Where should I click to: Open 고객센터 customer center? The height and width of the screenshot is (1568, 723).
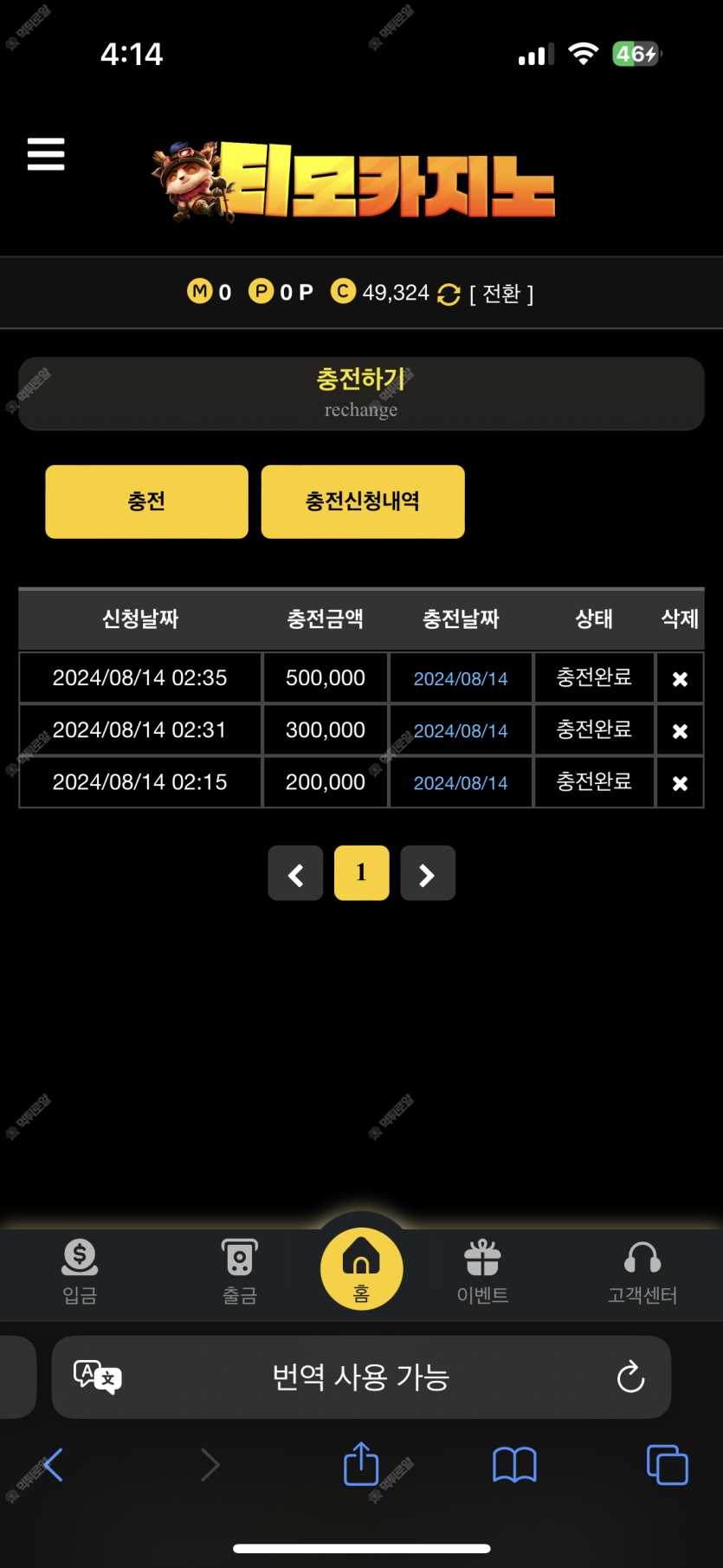pyautogui.click(x=642, y=1271)
